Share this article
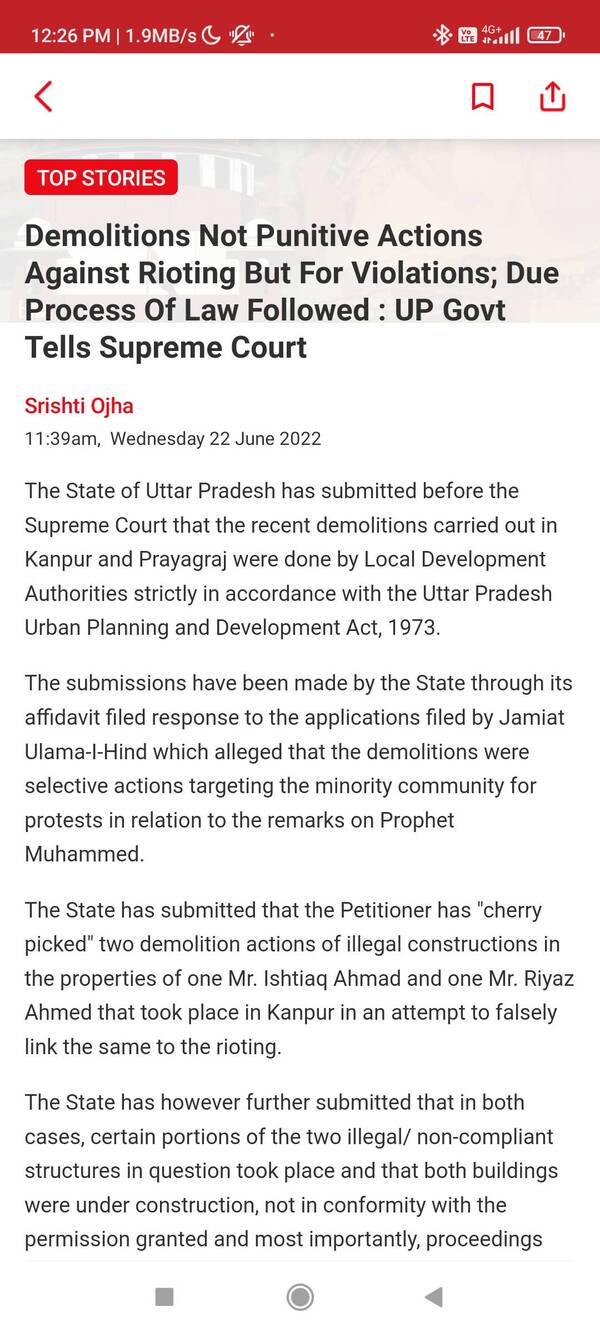 552,96
